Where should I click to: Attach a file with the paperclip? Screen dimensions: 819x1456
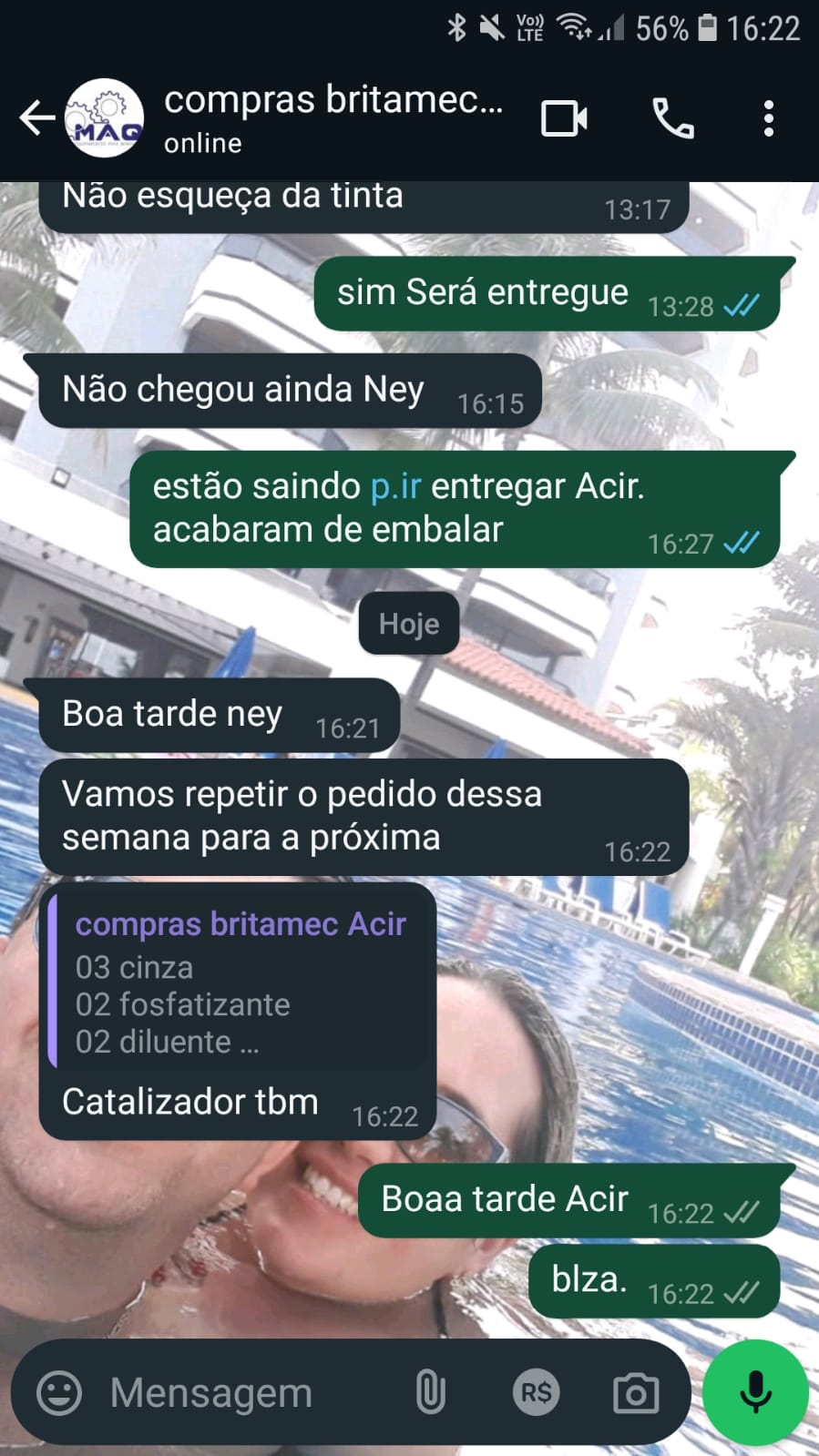[x=430, y=1393]
